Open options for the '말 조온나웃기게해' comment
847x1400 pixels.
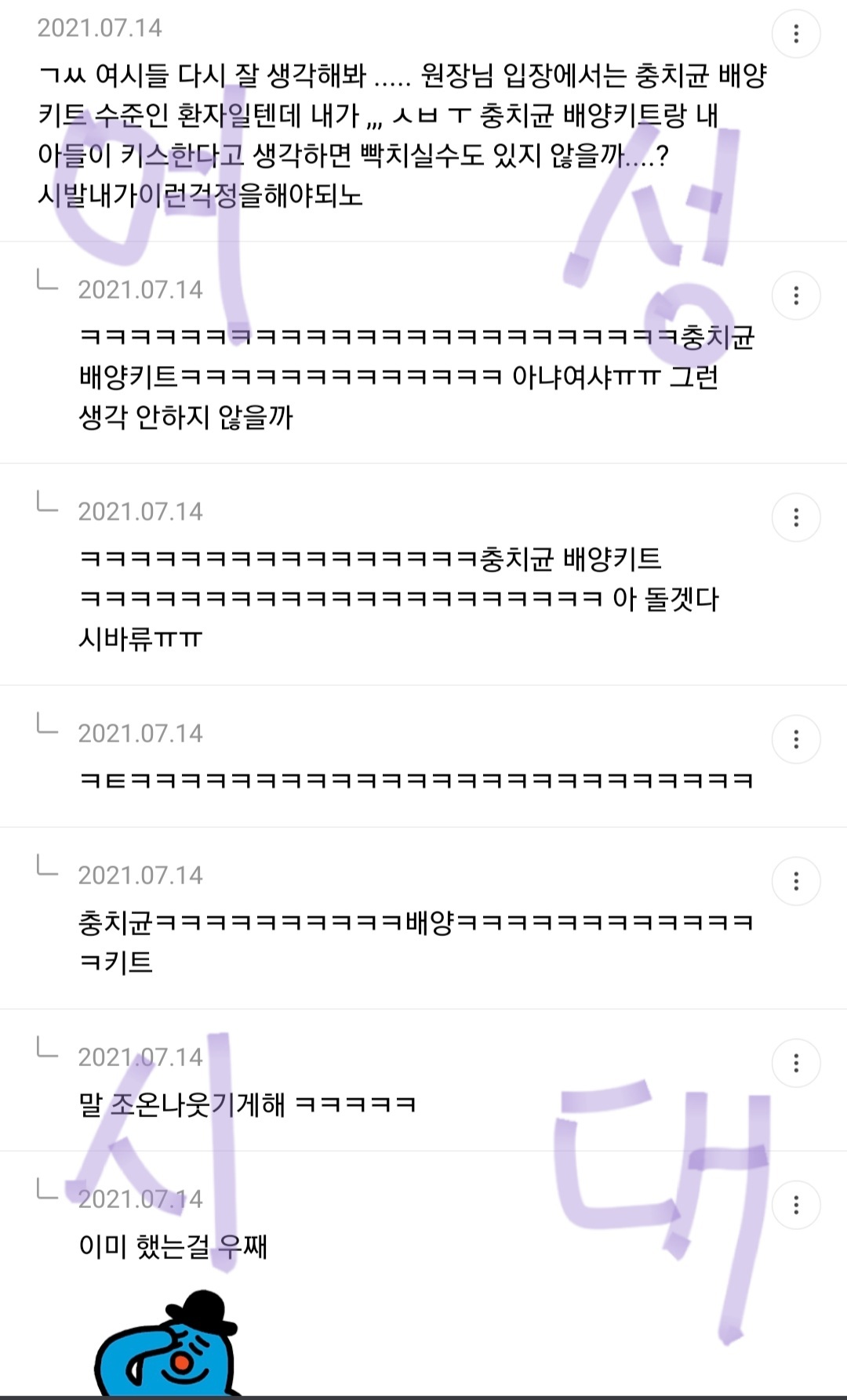point(798,1064)
